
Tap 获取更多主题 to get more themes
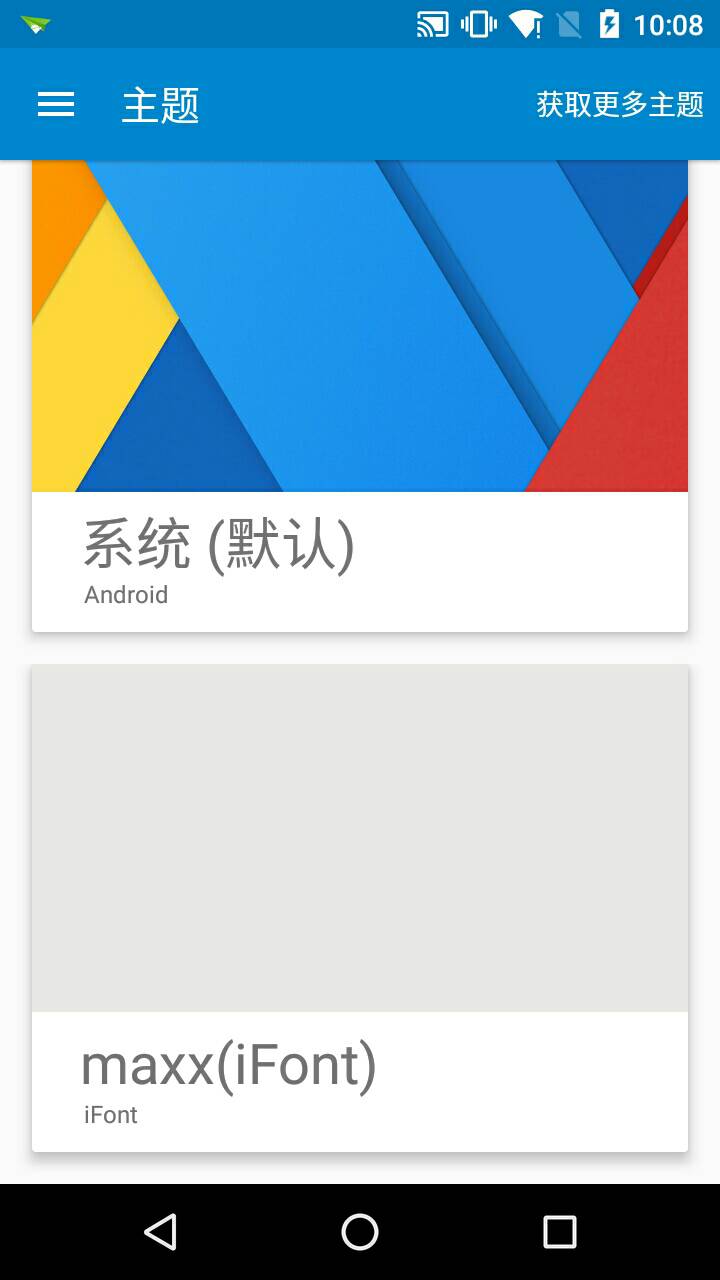[x=619, y=104]
